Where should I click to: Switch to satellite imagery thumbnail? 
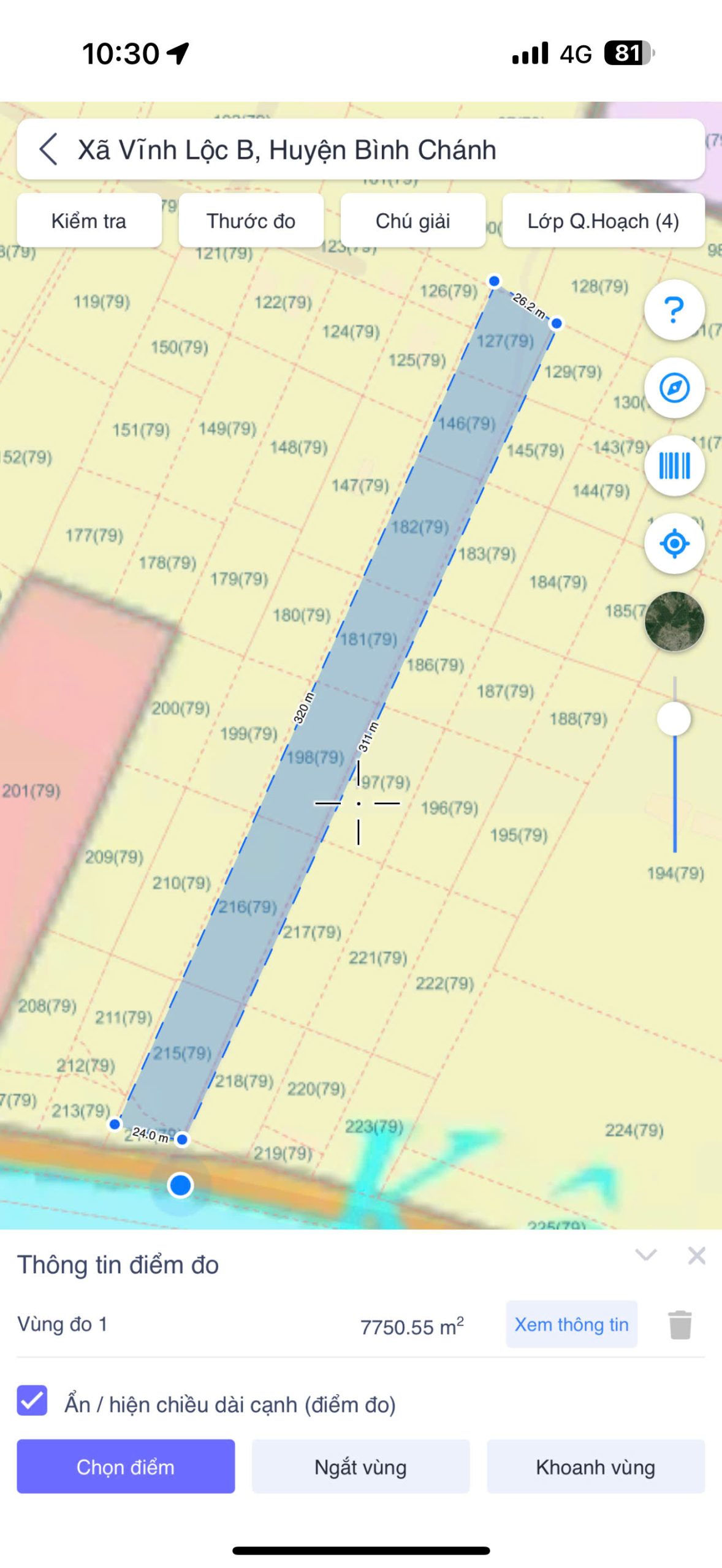[674, 621]
